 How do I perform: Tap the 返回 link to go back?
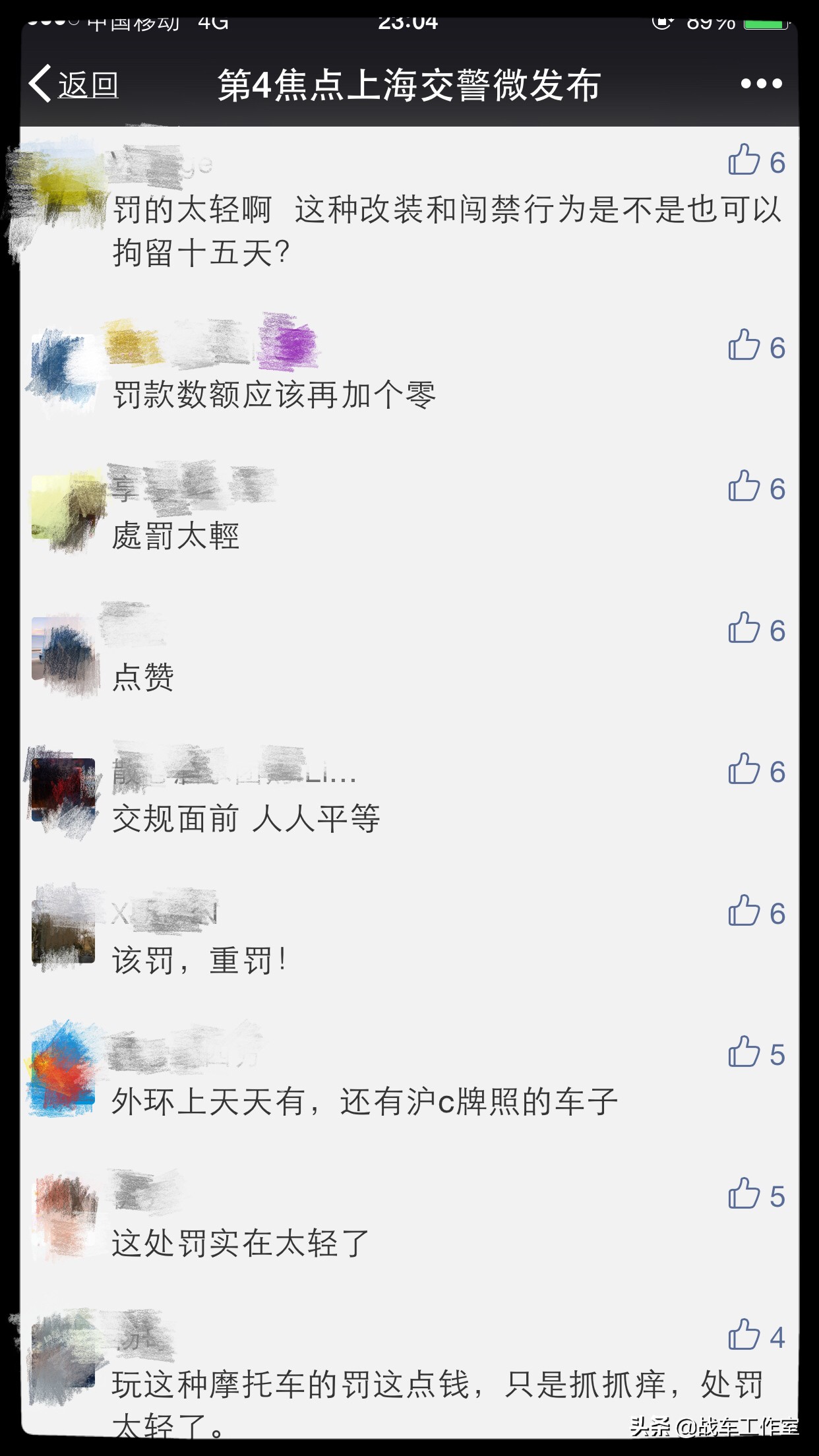tap(86, 84)
